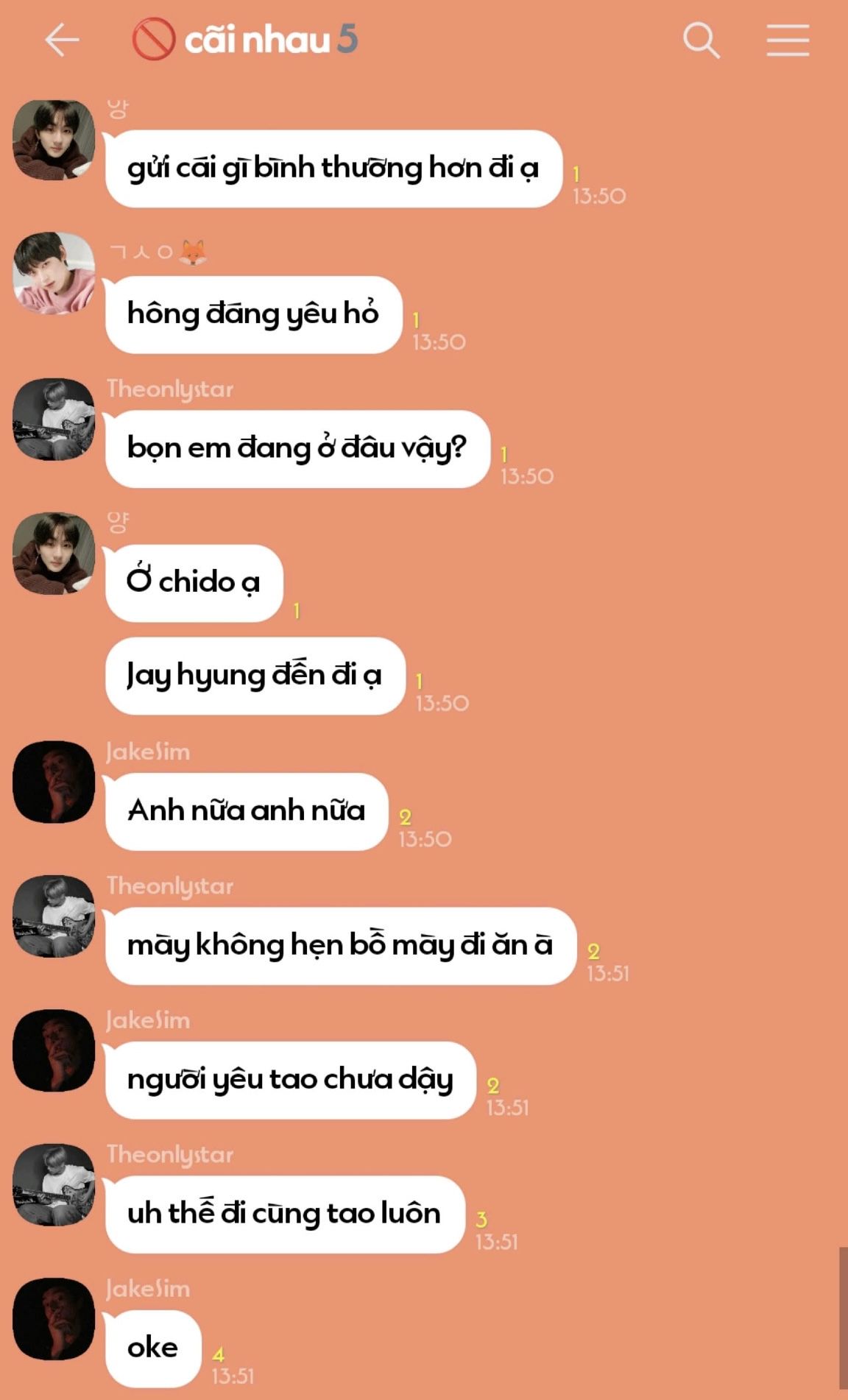Open the chat room hamburger menu

point(788,40)
